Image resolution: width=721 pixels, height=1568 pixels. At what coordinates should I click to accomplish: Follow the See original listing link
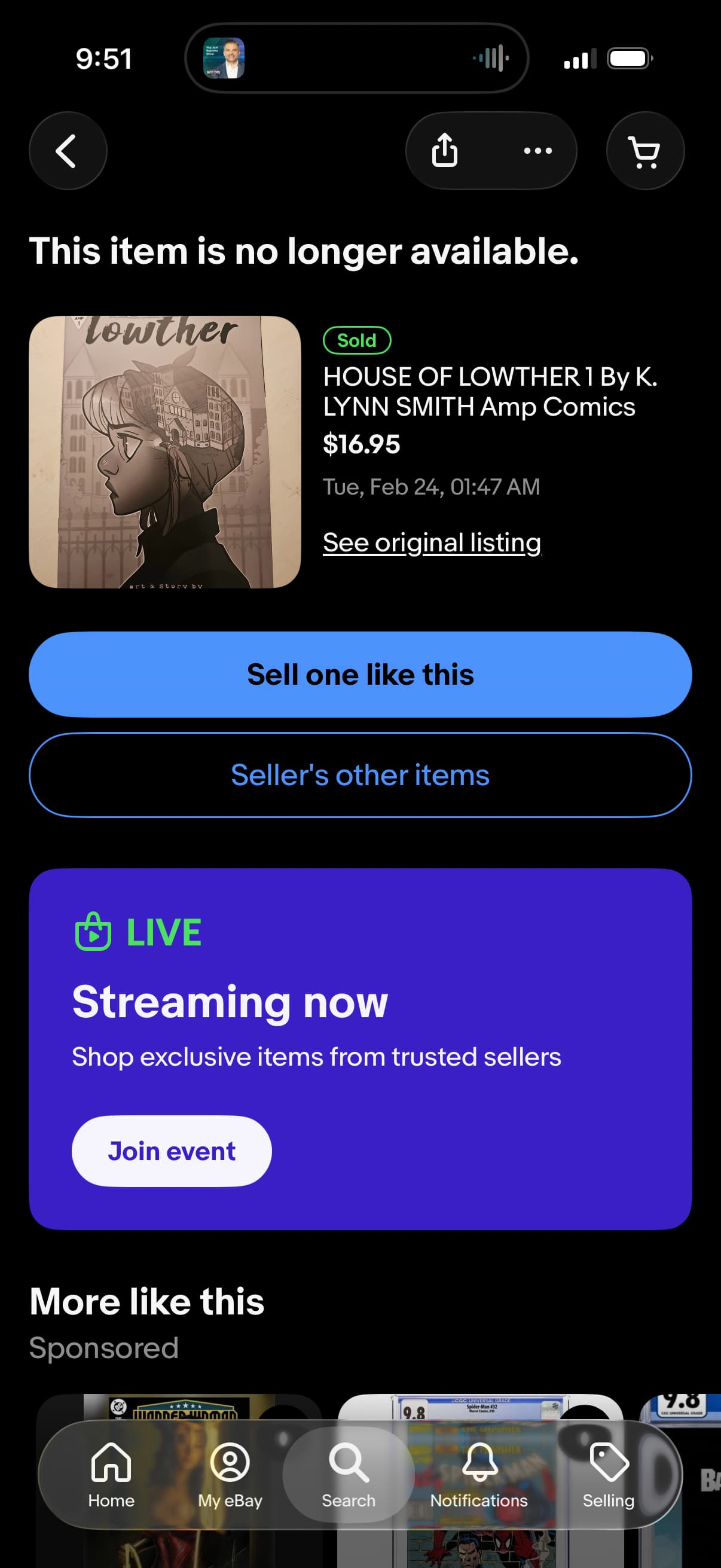432,542
